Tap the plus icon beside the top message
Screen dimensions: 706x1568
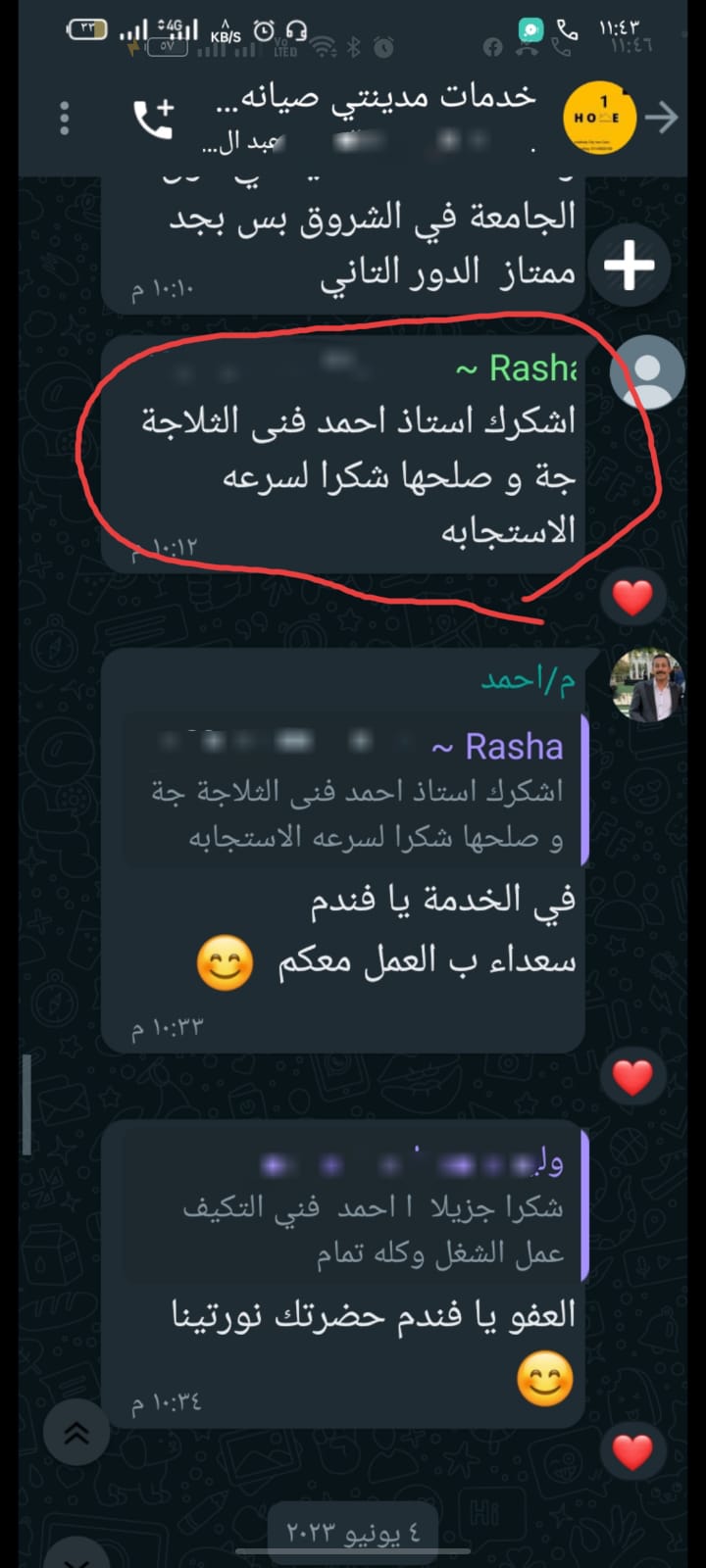coord(629,264)
